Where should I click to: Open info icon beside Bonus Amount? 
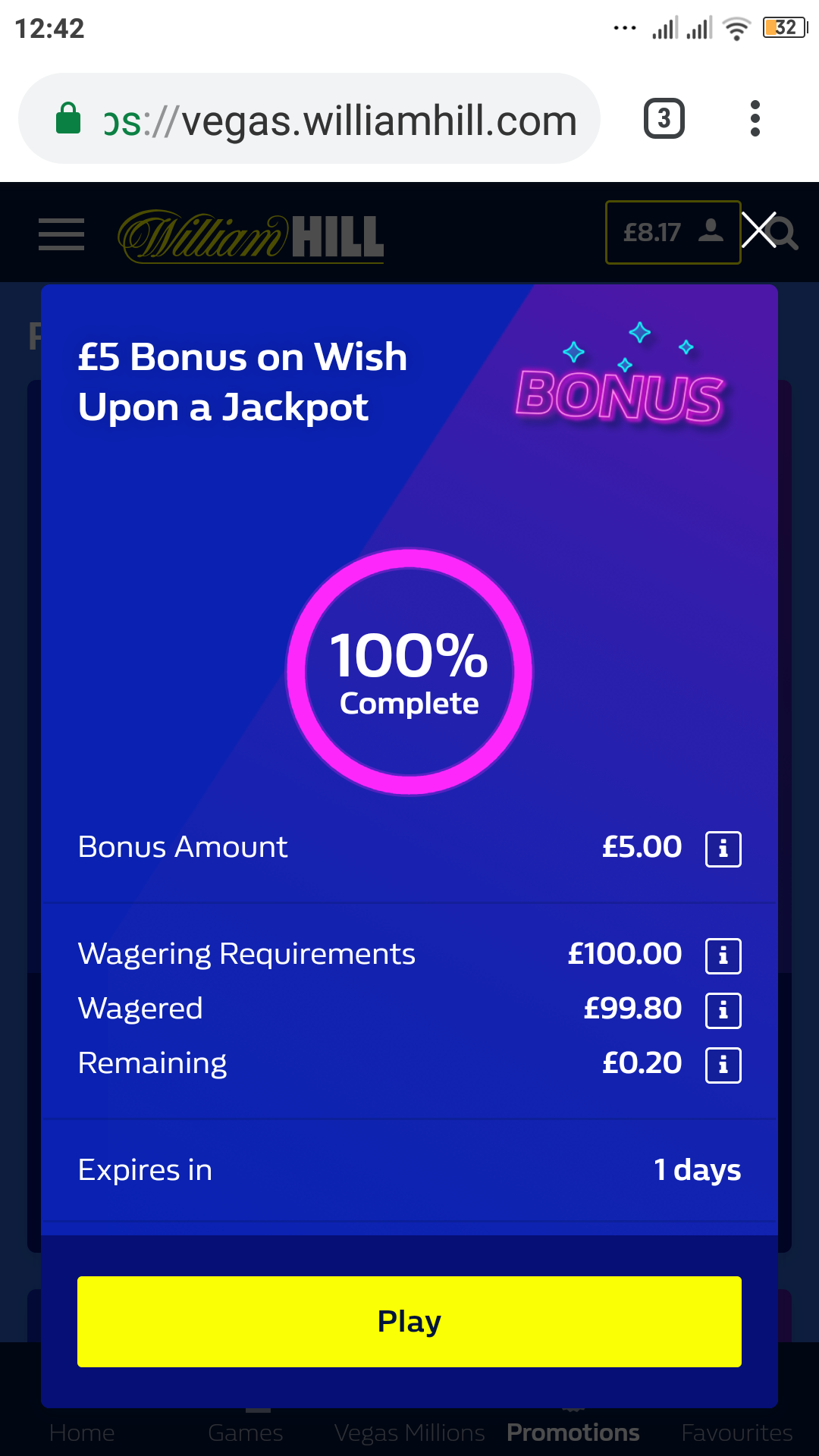(723, 849)
